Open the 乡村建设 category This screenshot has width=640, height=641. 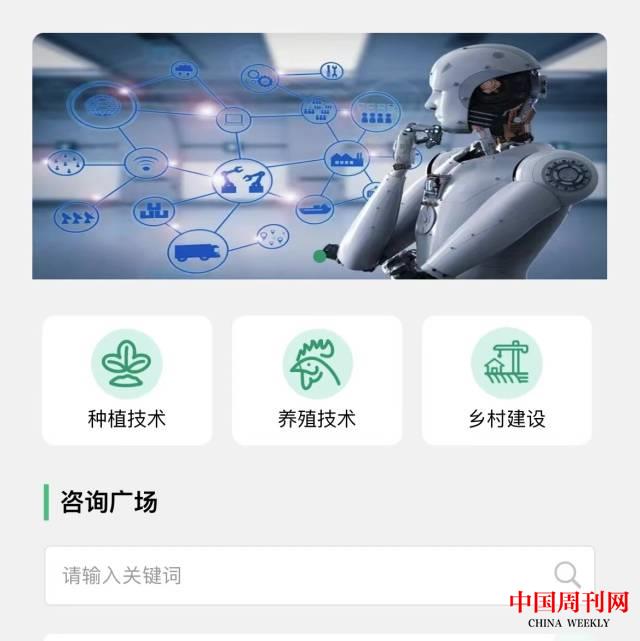coord(507,380)
